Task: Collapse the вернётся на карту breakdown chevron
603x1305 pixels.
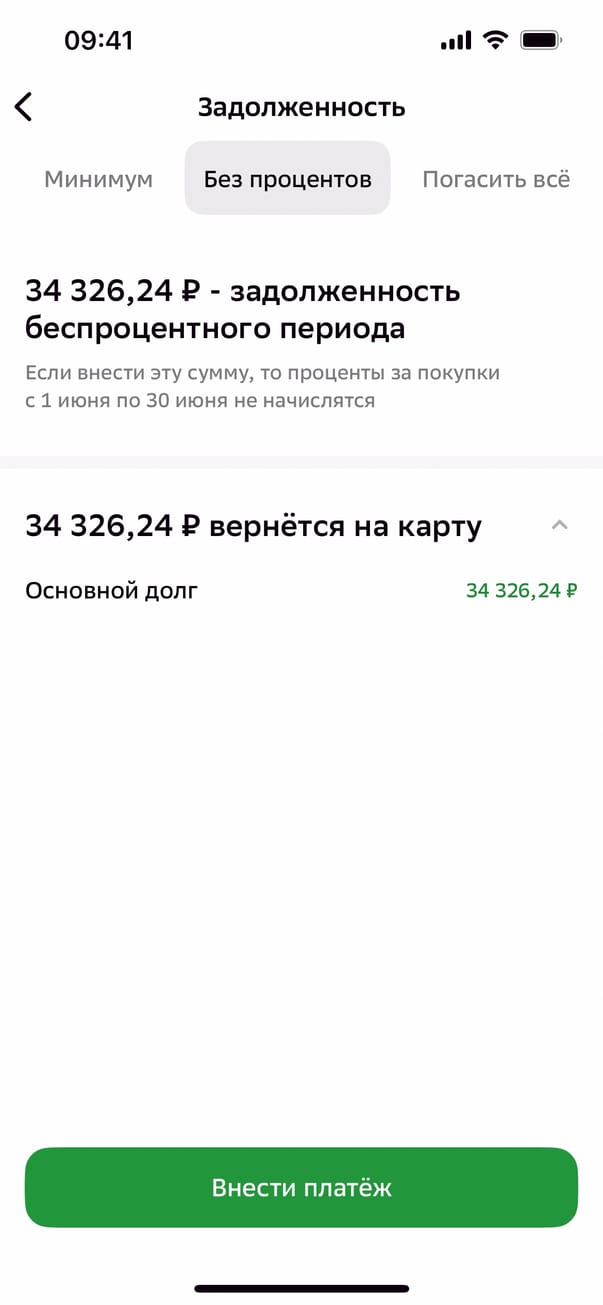Action: (560, 525)
